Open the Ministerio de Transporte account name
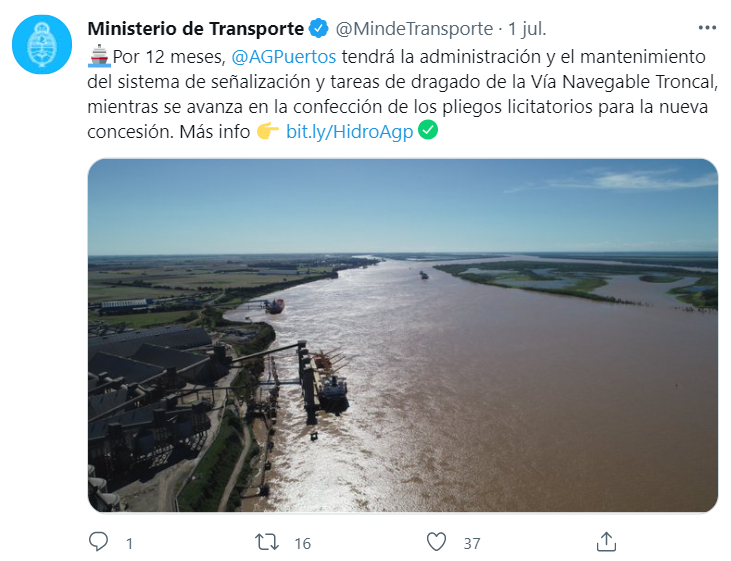Viewport: 731px width, 561px height. [195, 28]
